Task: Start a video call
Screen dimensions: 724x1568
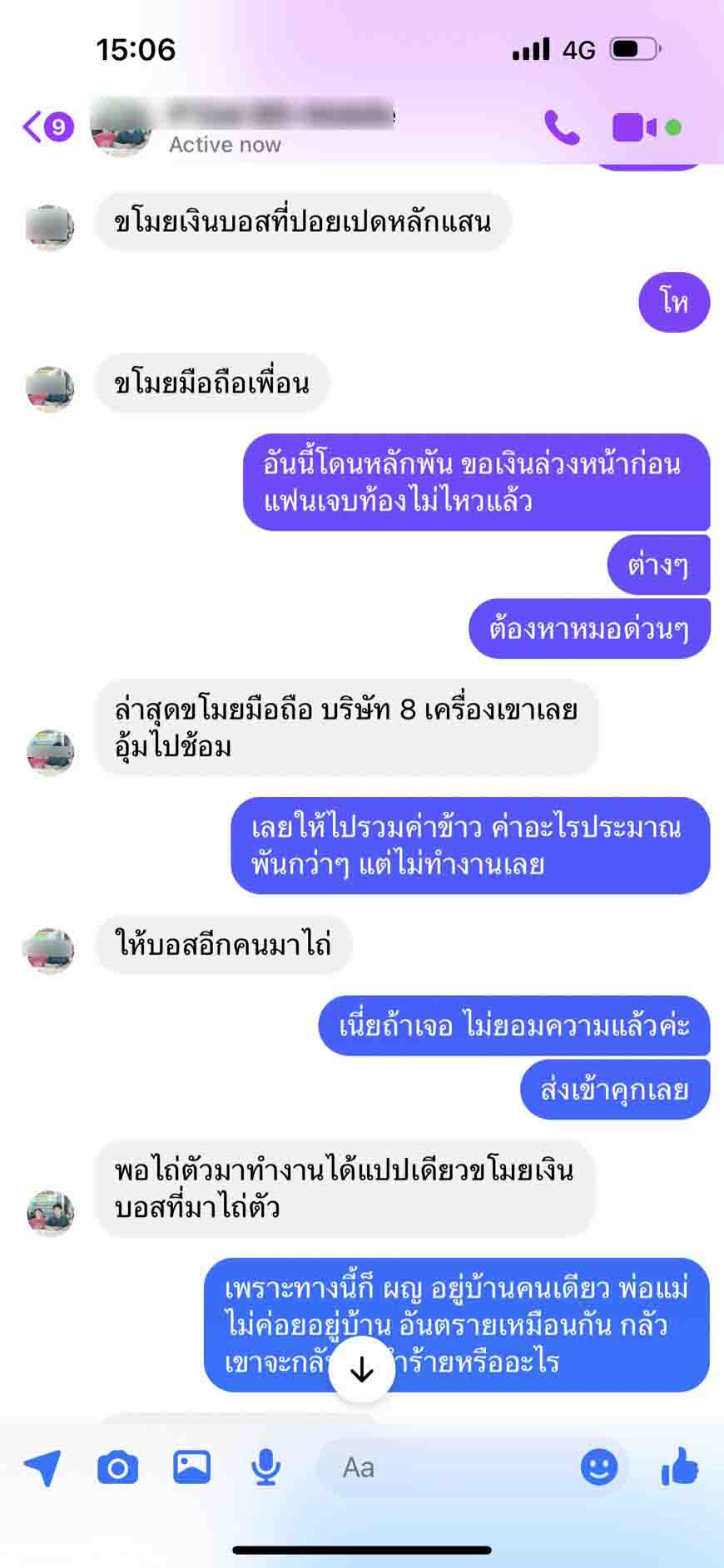Action: (634, 127)
